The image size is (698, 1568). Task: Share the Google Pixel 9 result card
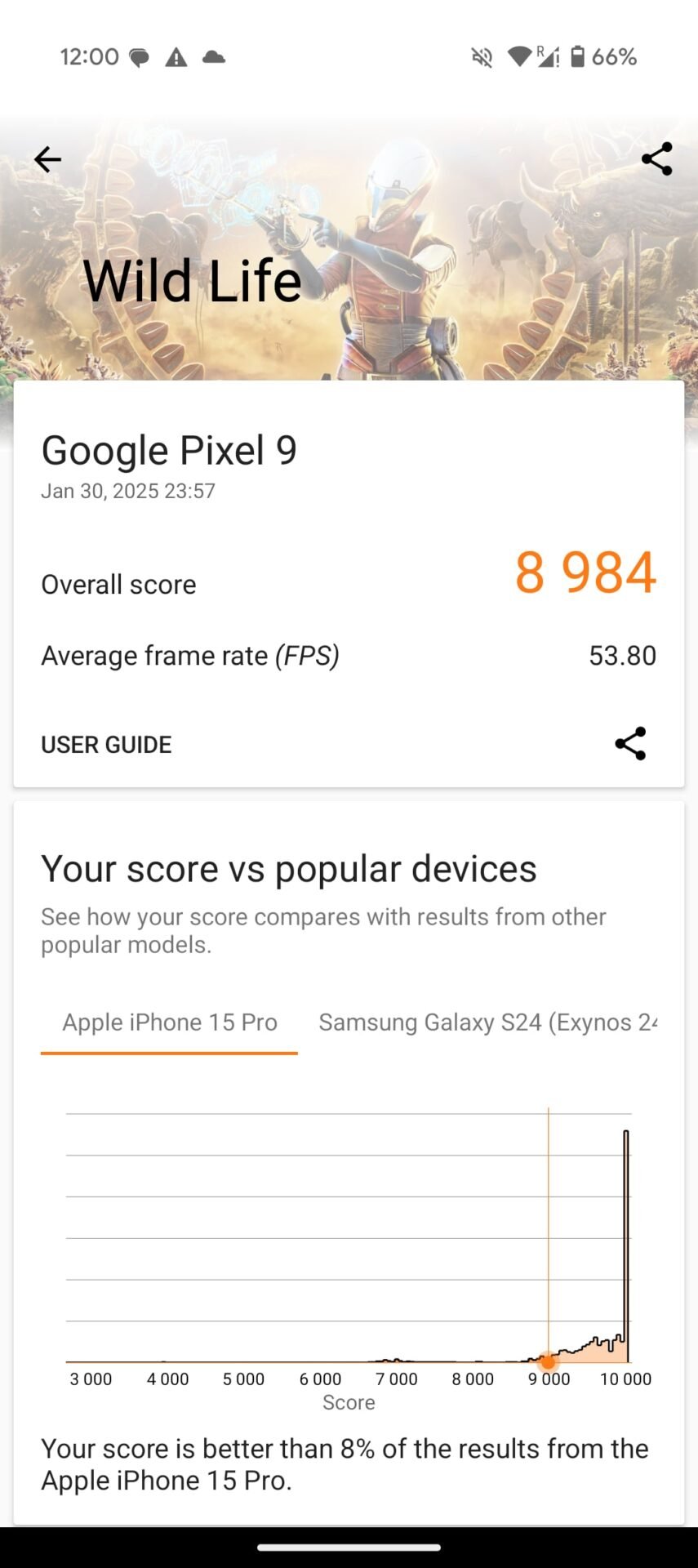630,744
